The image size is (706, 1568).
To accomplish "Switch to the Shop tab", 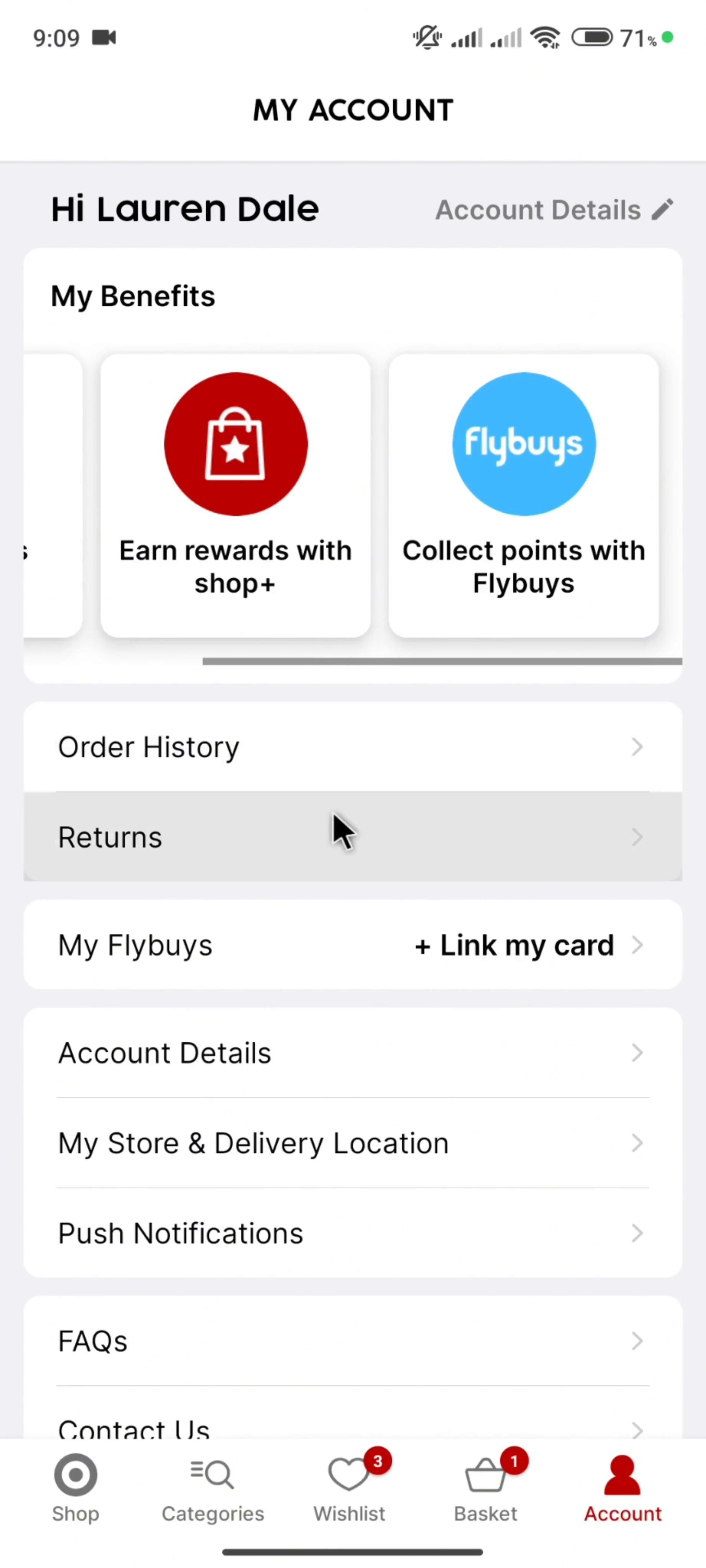I will [75, 1488].
